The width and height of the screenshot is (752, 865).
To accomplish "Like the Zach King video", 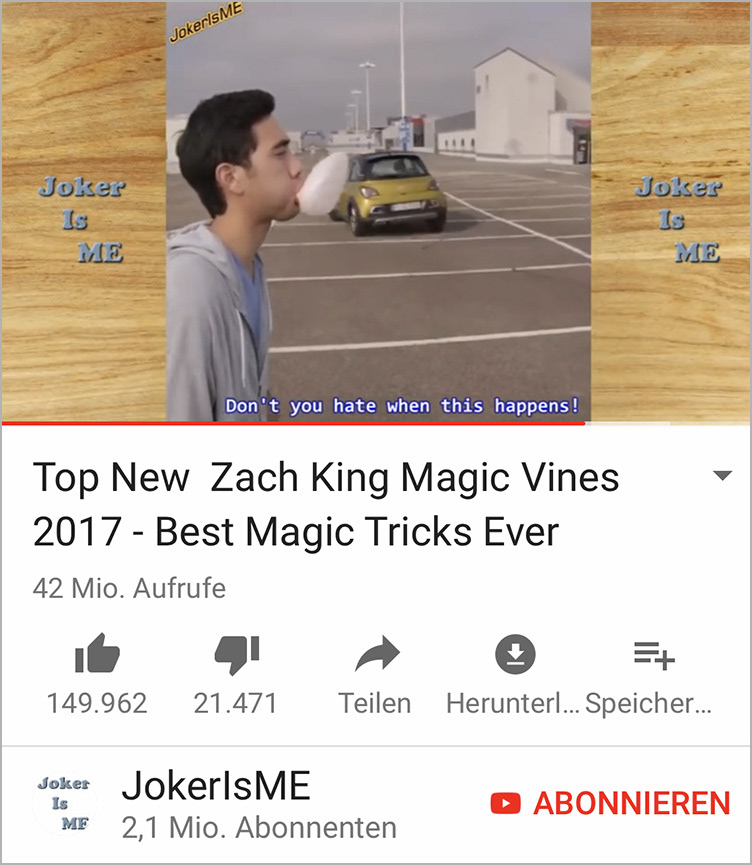I will pyautogui.click(x=97, y=657).
